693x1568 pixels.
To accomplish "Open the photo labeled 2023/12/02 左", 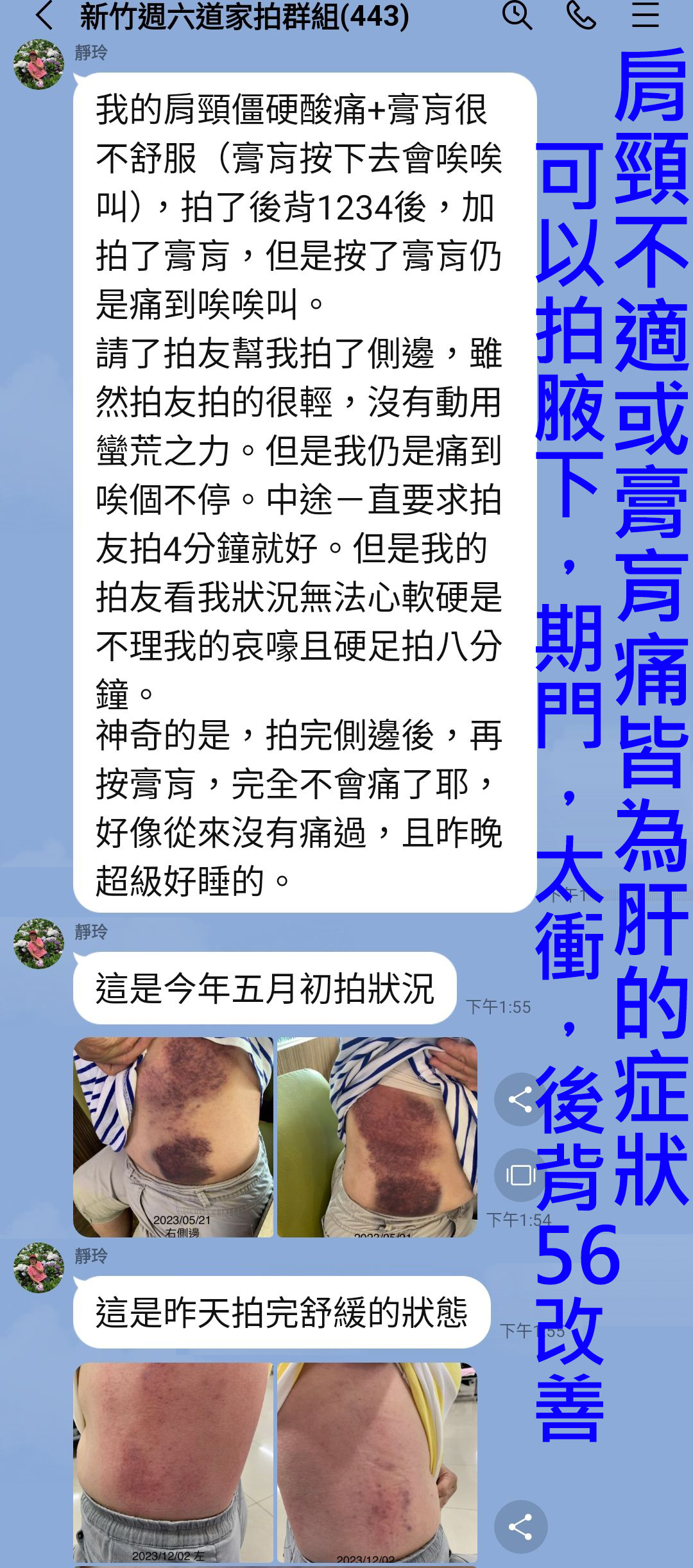I will point(173,1462).
